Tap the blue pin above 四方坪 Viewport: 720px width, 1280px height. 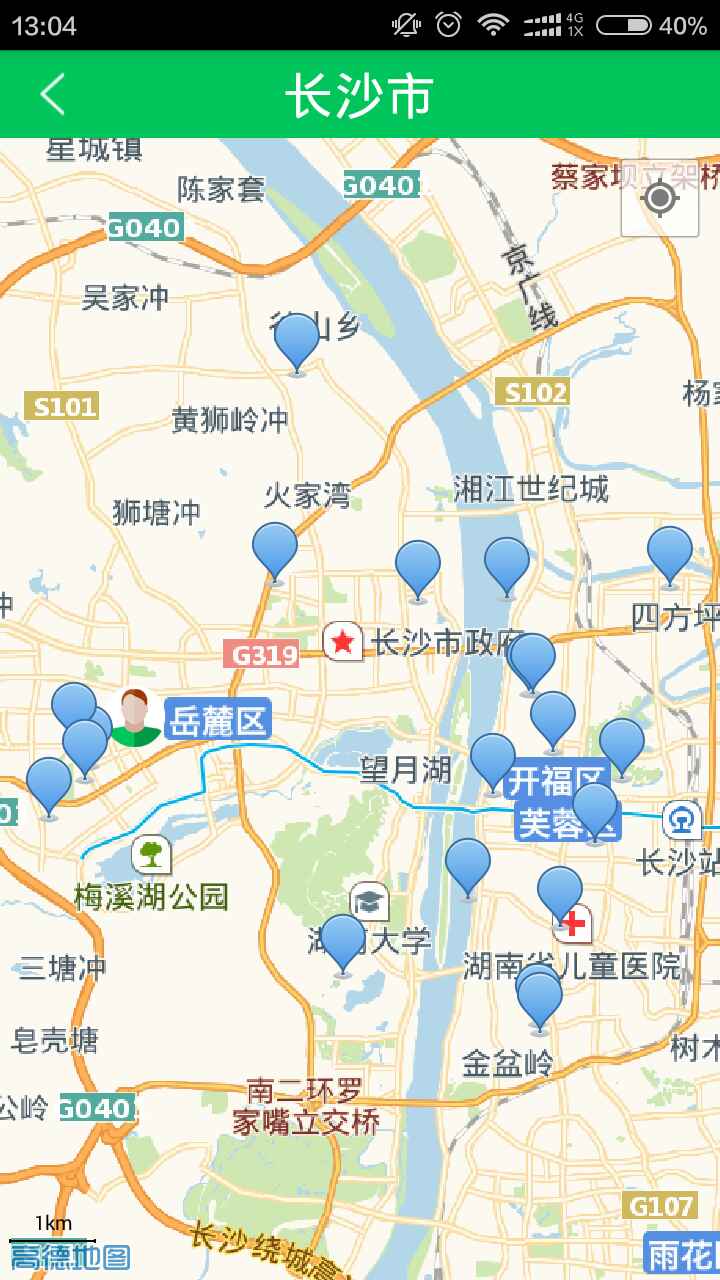[x=669, y=553]
